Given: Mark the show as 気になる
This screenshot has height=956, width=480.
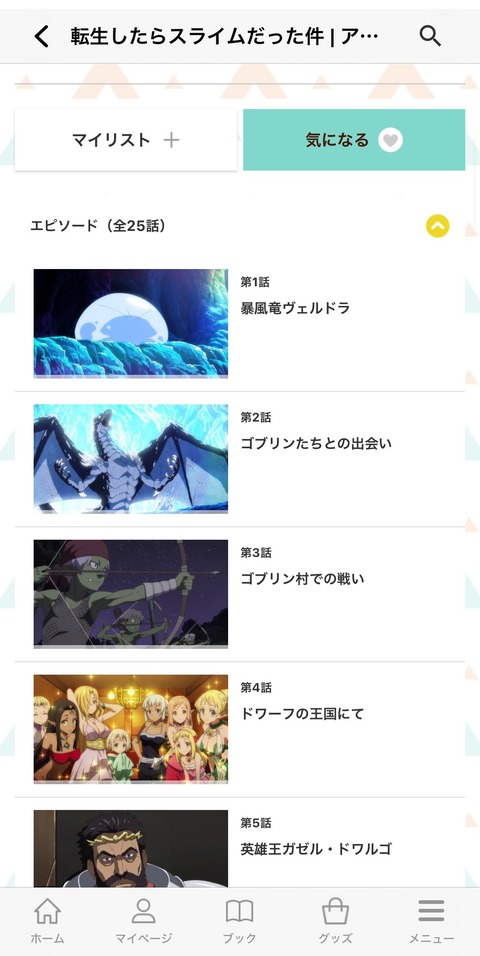Looking at the screenshot, I should coord(354,140).
